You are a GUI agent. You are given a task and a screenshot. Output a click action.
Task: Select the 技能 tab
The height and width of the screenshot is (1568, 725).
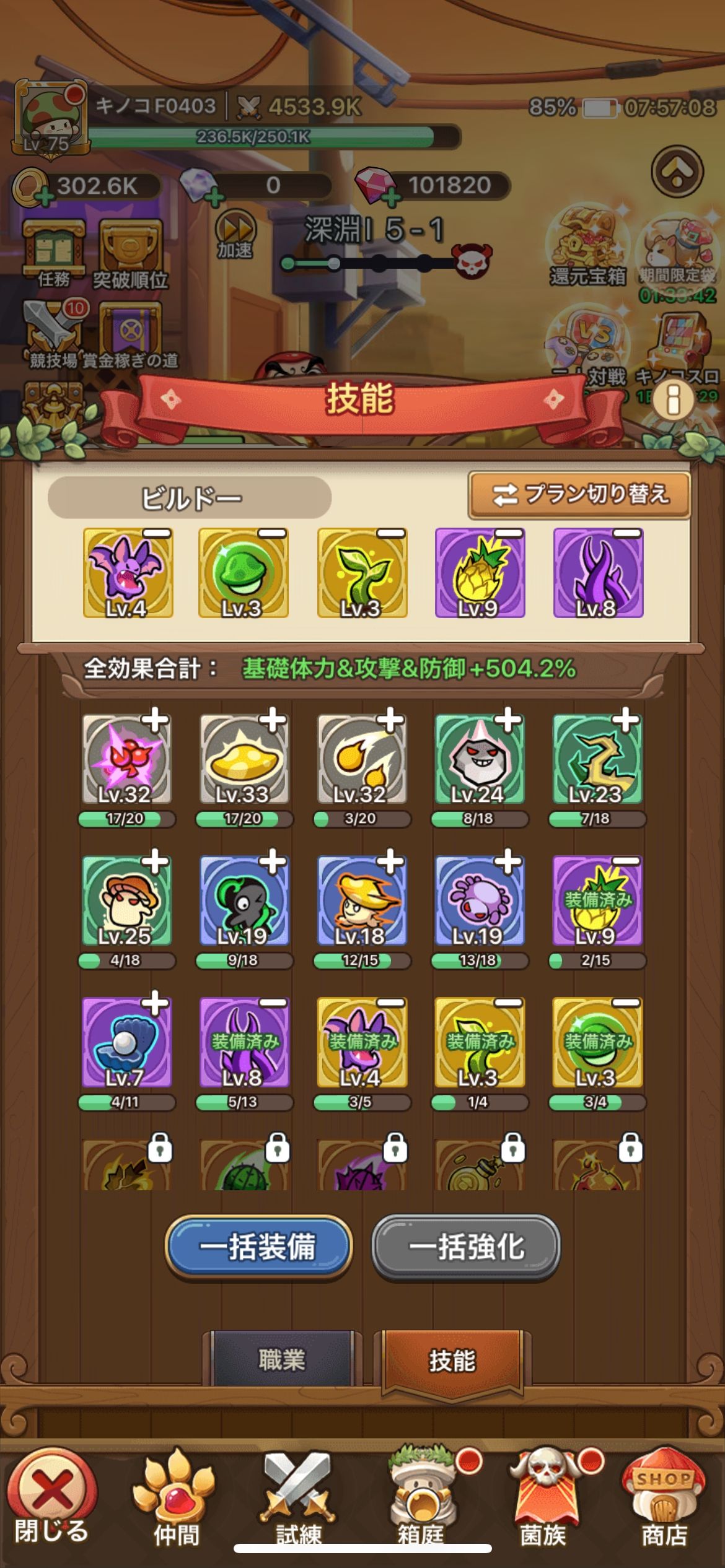pyautogui.click(x=452, y=1361)
